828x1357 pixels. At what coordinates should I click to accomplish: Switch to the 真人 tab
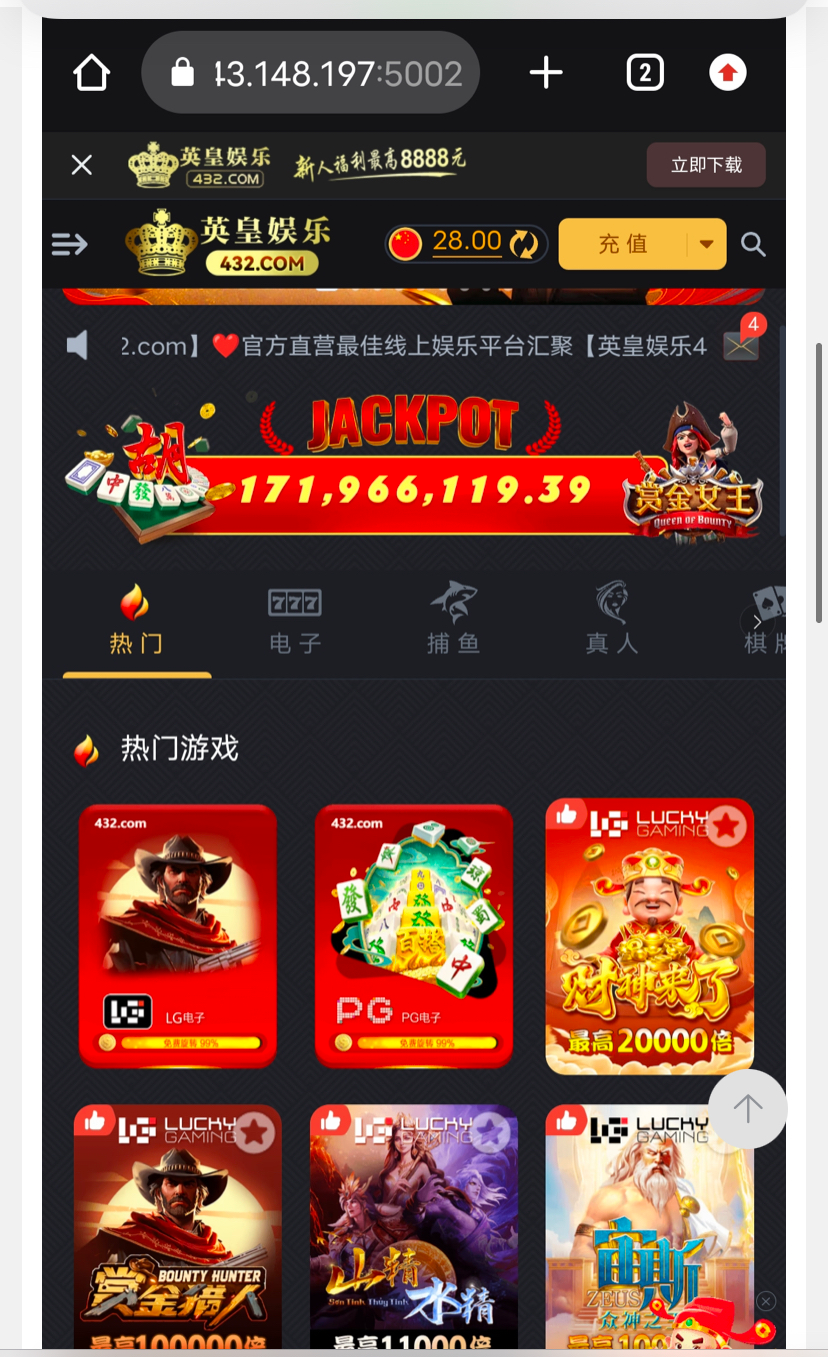[611, 620]
